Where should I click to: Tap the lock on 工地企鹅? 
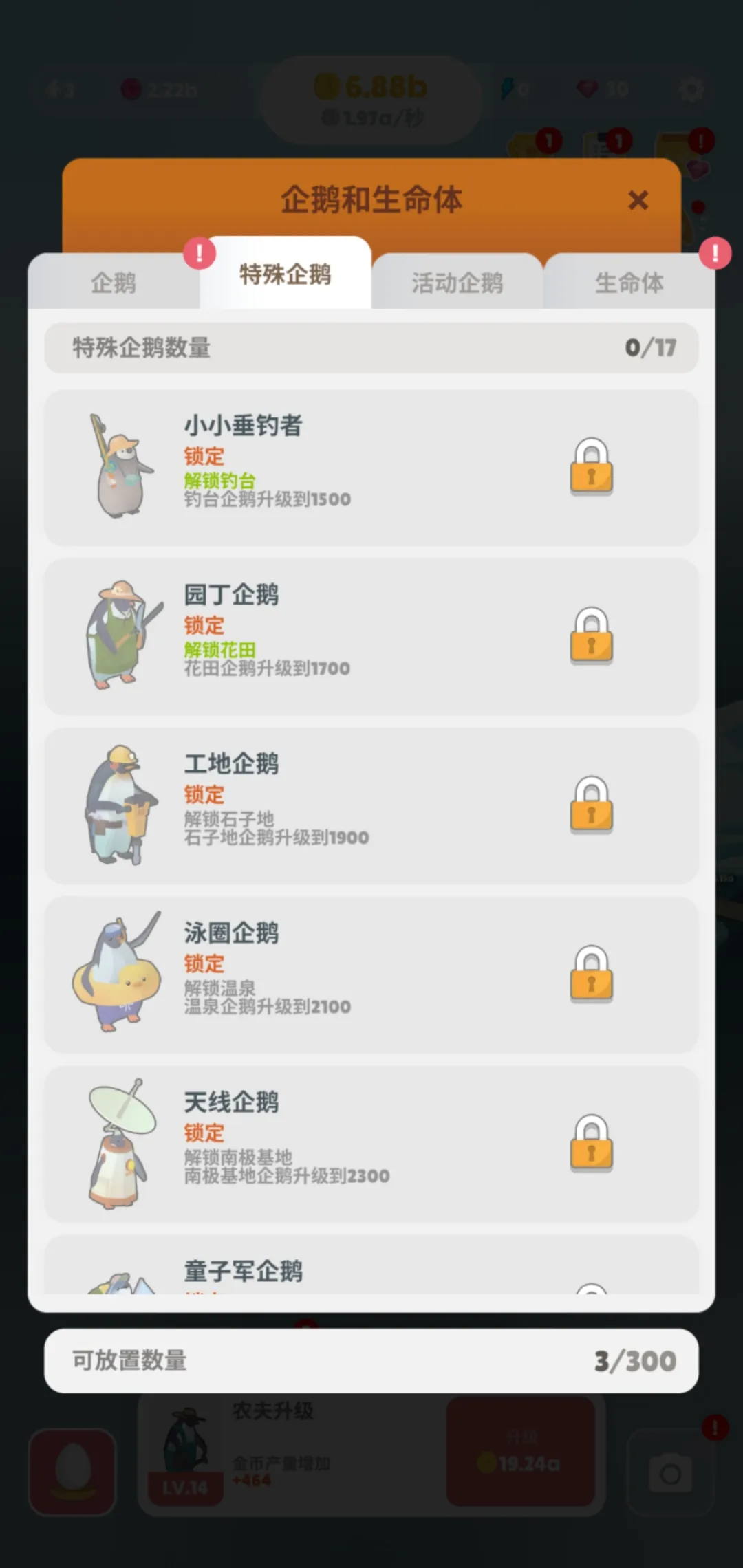(591, 805)
